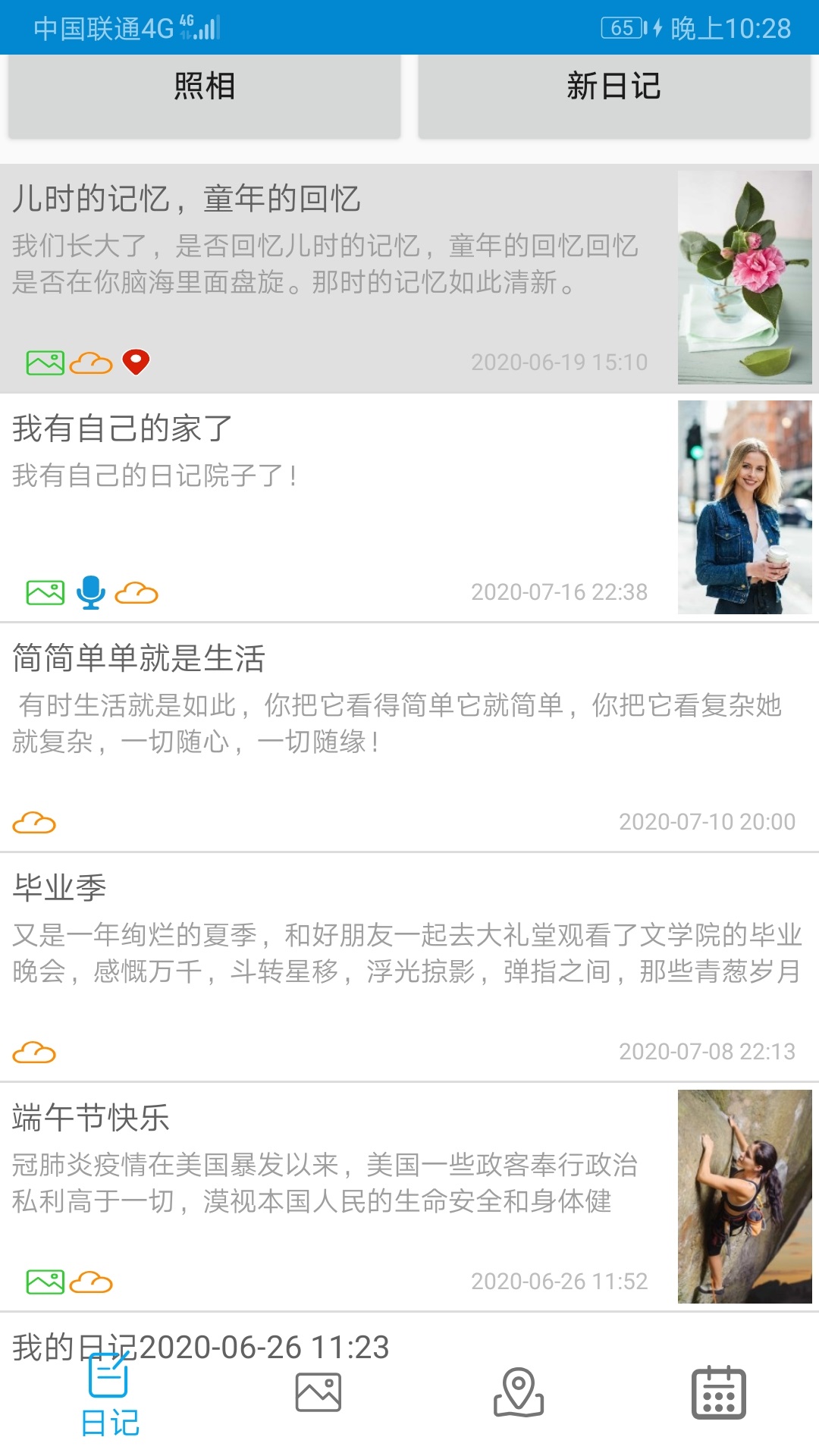The height and width of the screenshot is (1456, 819).
Task: Click the weather cloud icon on 简简单单就是生活 entry
Action: click(33, 821)
